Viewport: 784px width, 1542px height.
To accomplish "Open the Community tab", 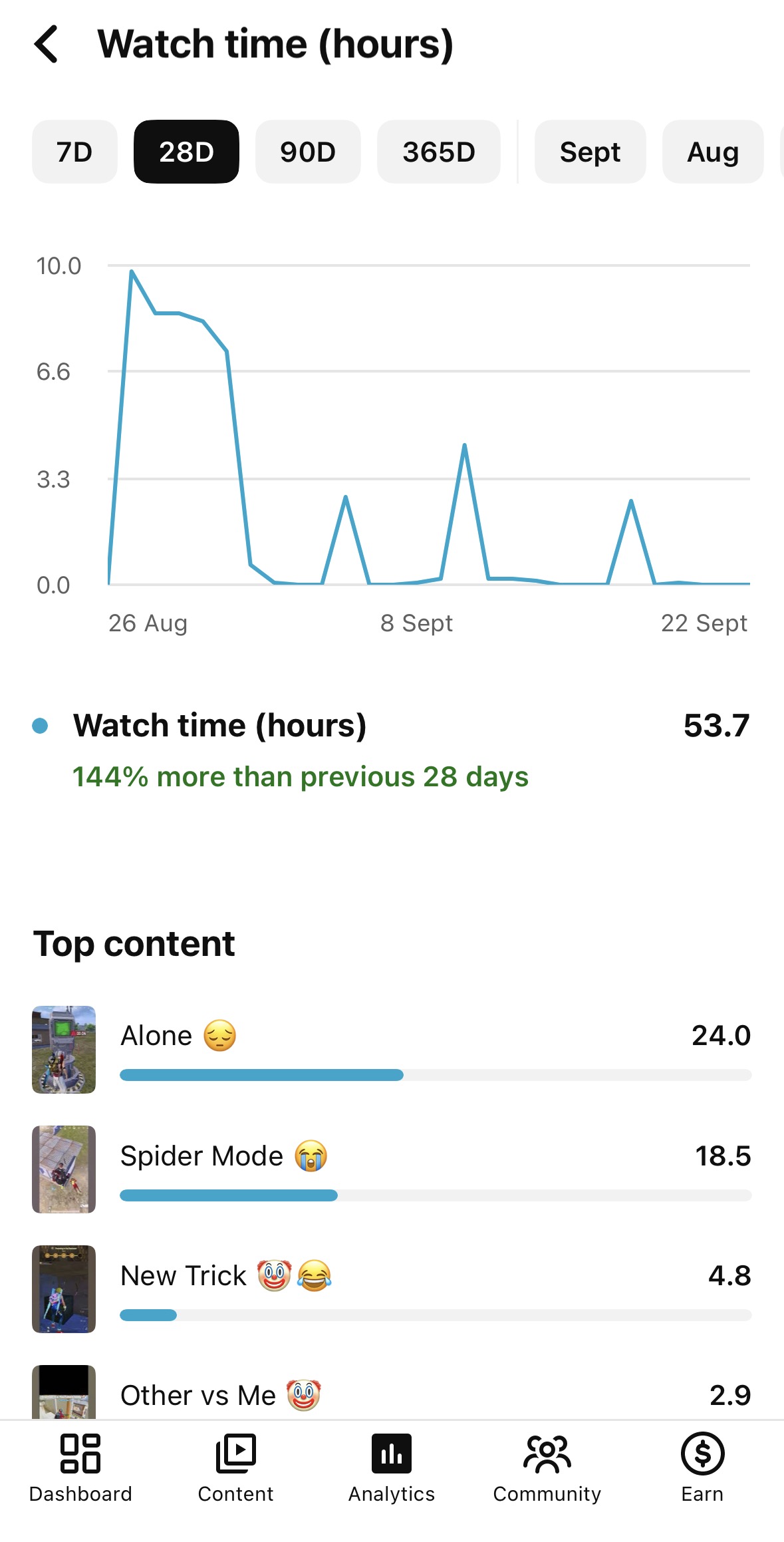I will coord(547,1467).
